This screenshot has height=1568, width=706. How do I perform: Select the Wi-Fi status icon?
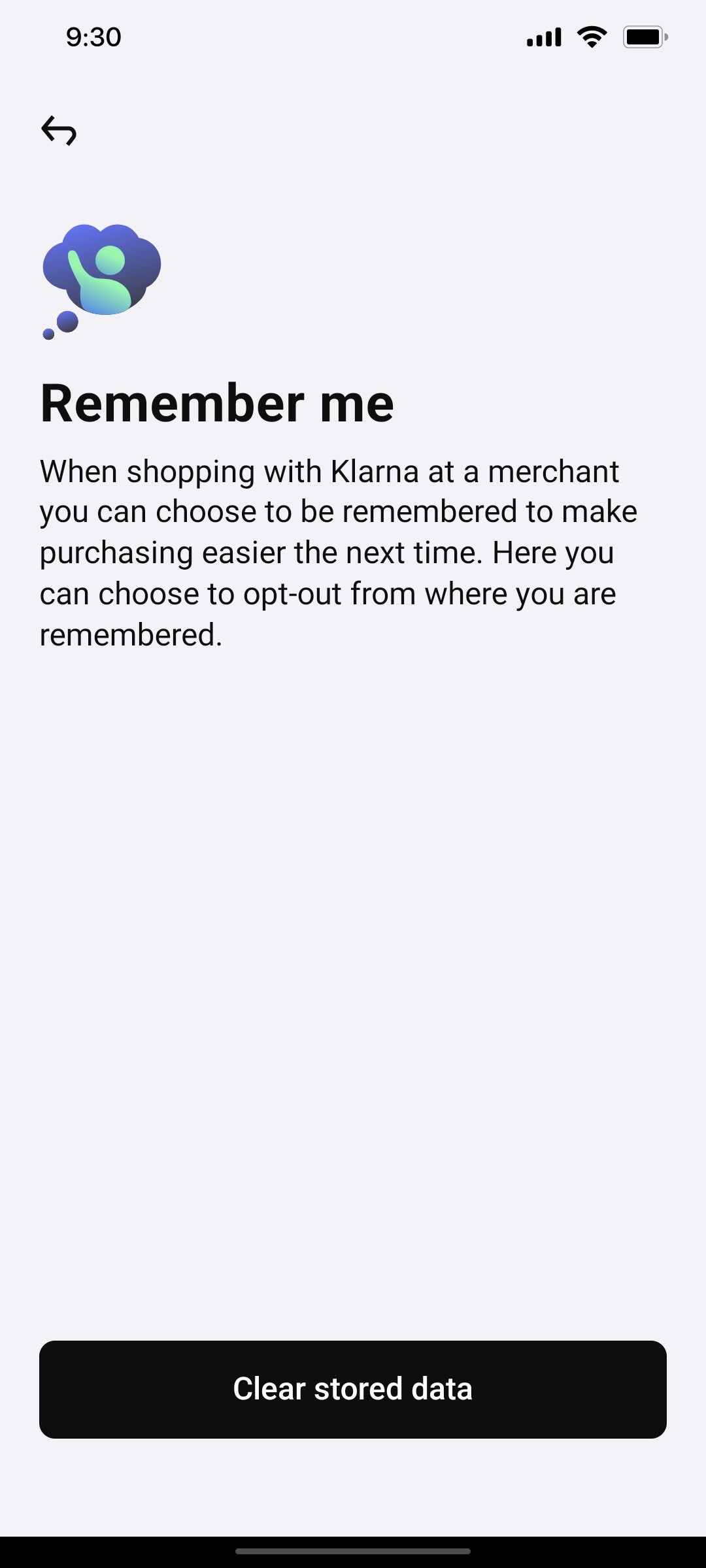point(592,37)
